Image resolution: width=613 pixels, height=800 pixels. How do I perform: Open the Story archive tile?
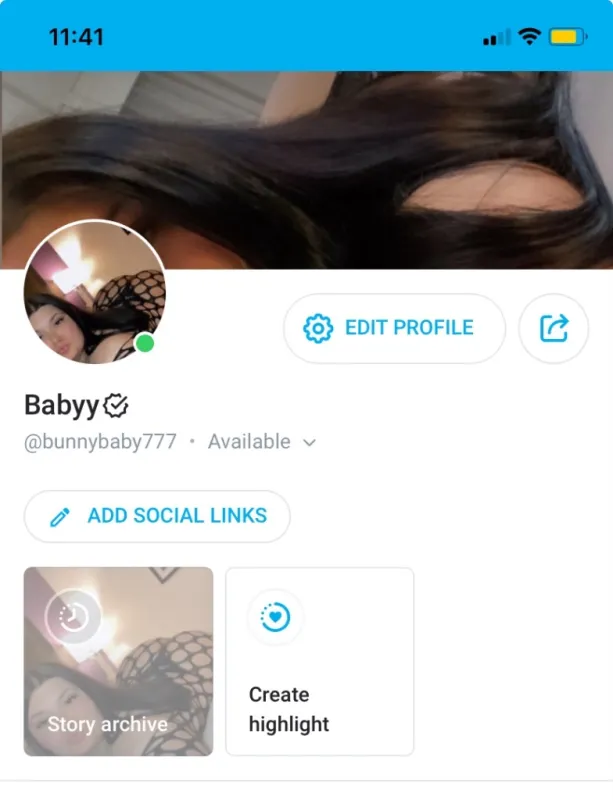118,661
